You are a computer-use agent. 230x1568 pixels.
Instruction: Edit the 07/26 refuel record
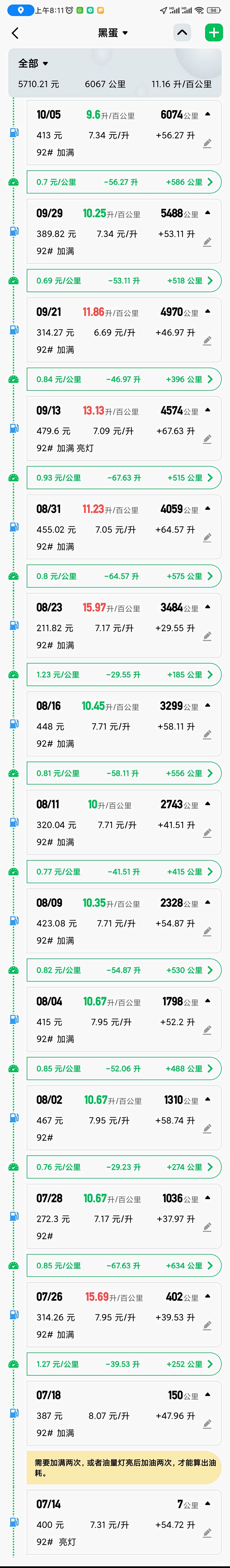207,1325
